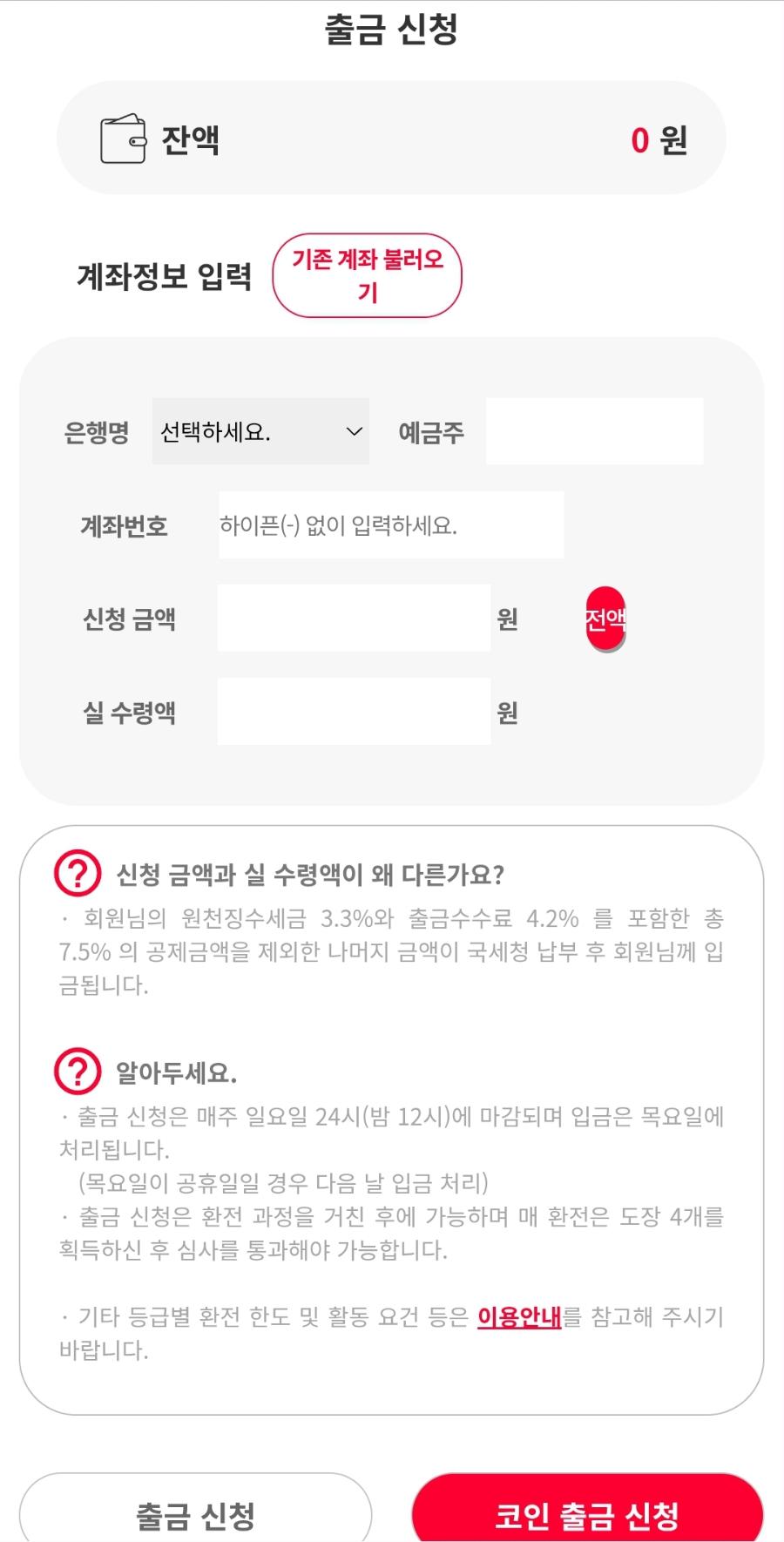Image resolution: width=784 pixels, height=1542 pixels.
Task: Focus the 실 수령액 field
Action: [354, 712]
